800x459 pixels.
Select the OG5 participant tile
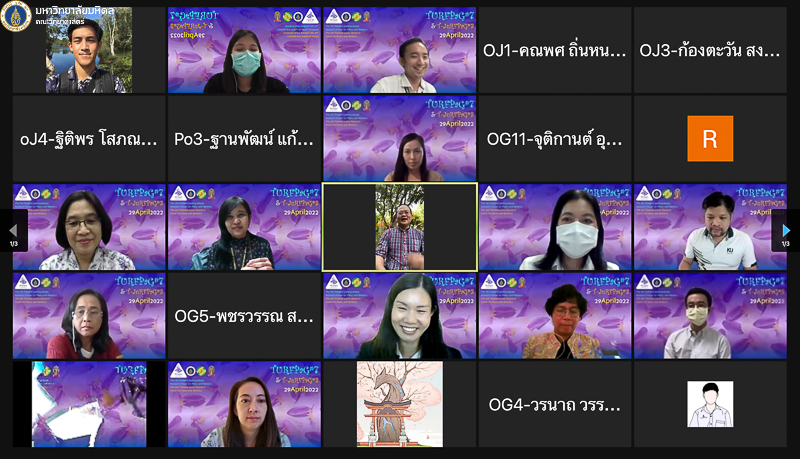[244, 317]
